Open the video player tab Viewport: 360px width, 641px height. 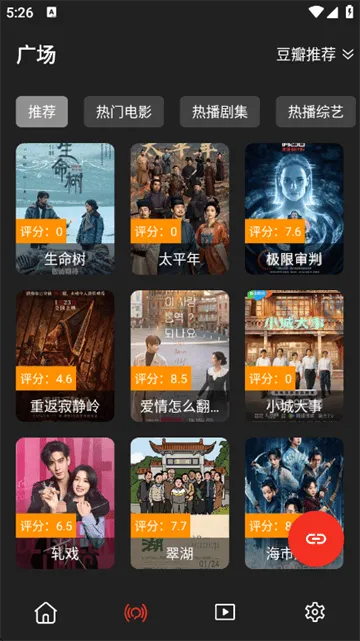click(x=225, y=612)
